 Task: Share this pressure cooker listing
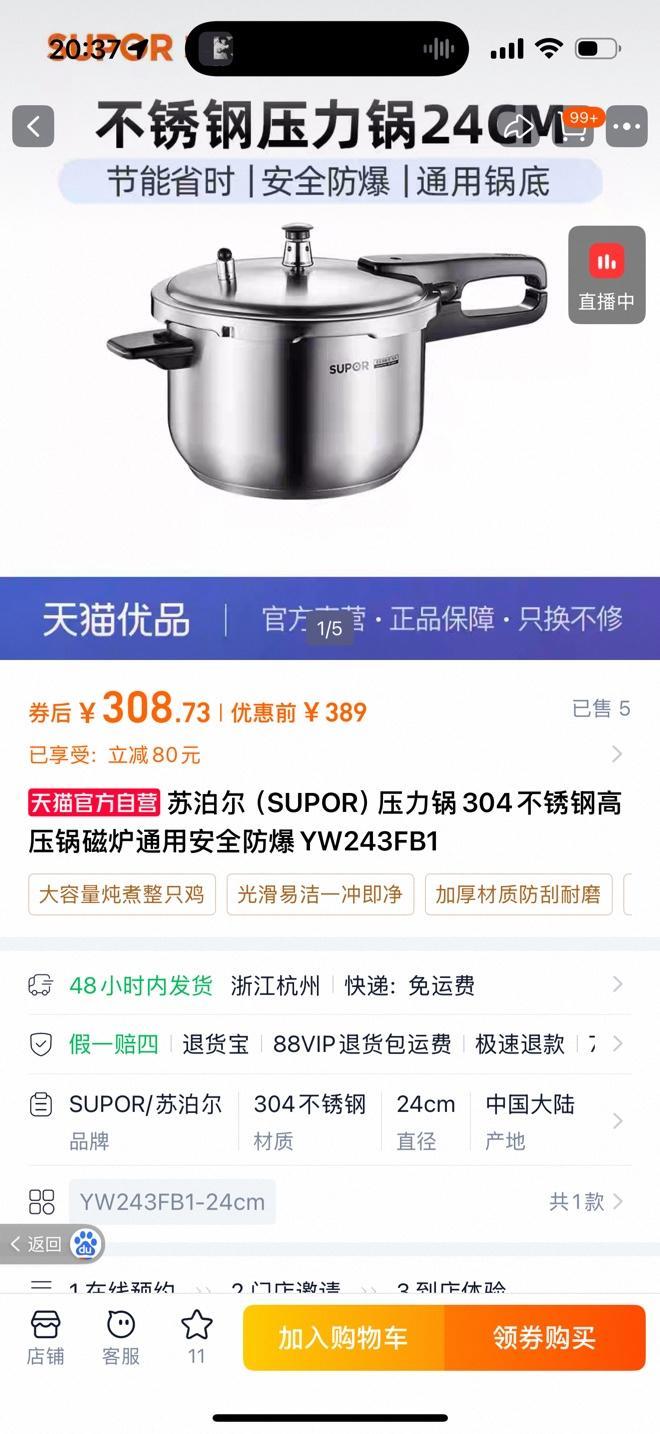click(519, 127)
